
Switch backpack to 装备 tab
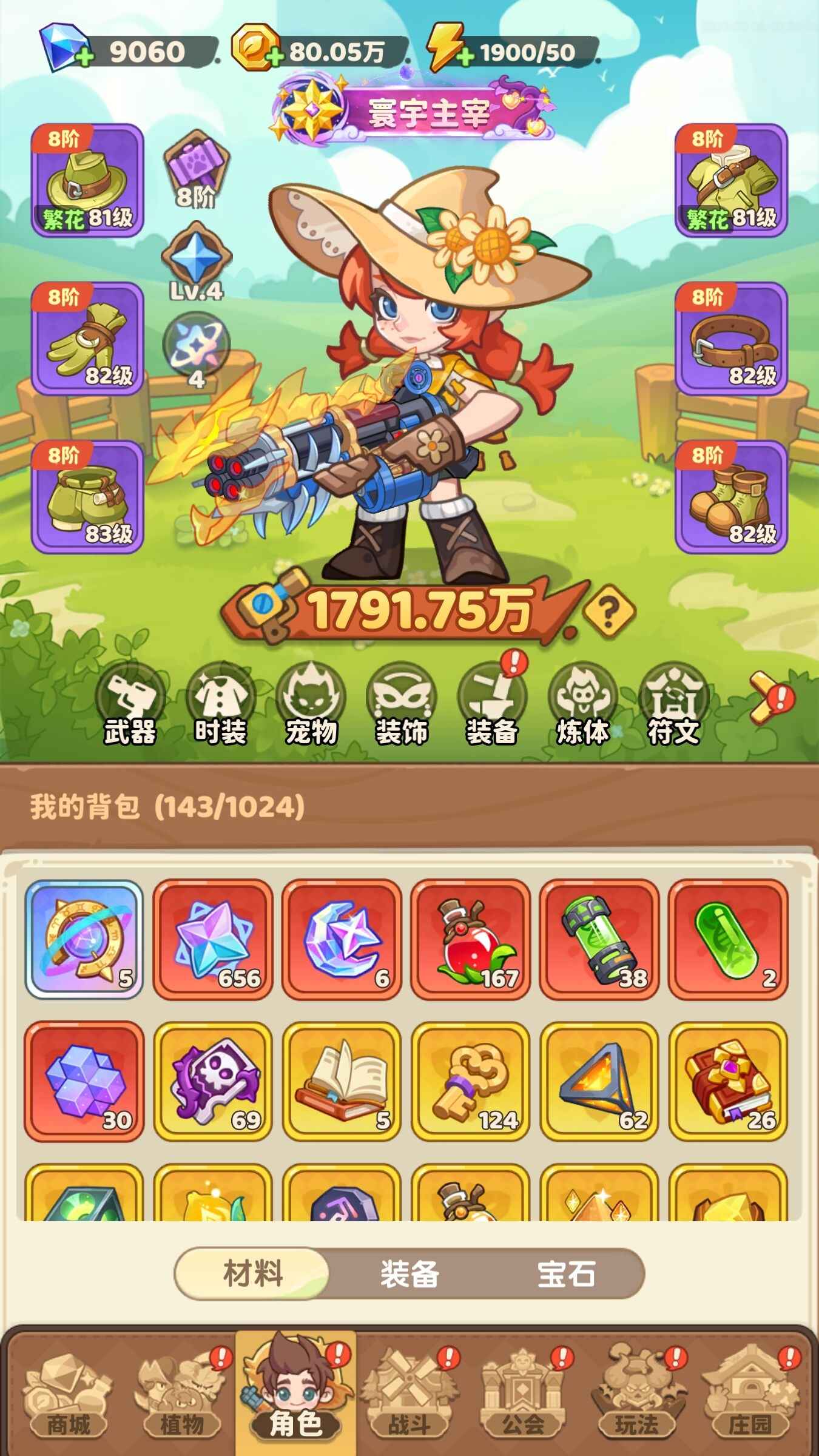click(409, 1273)
